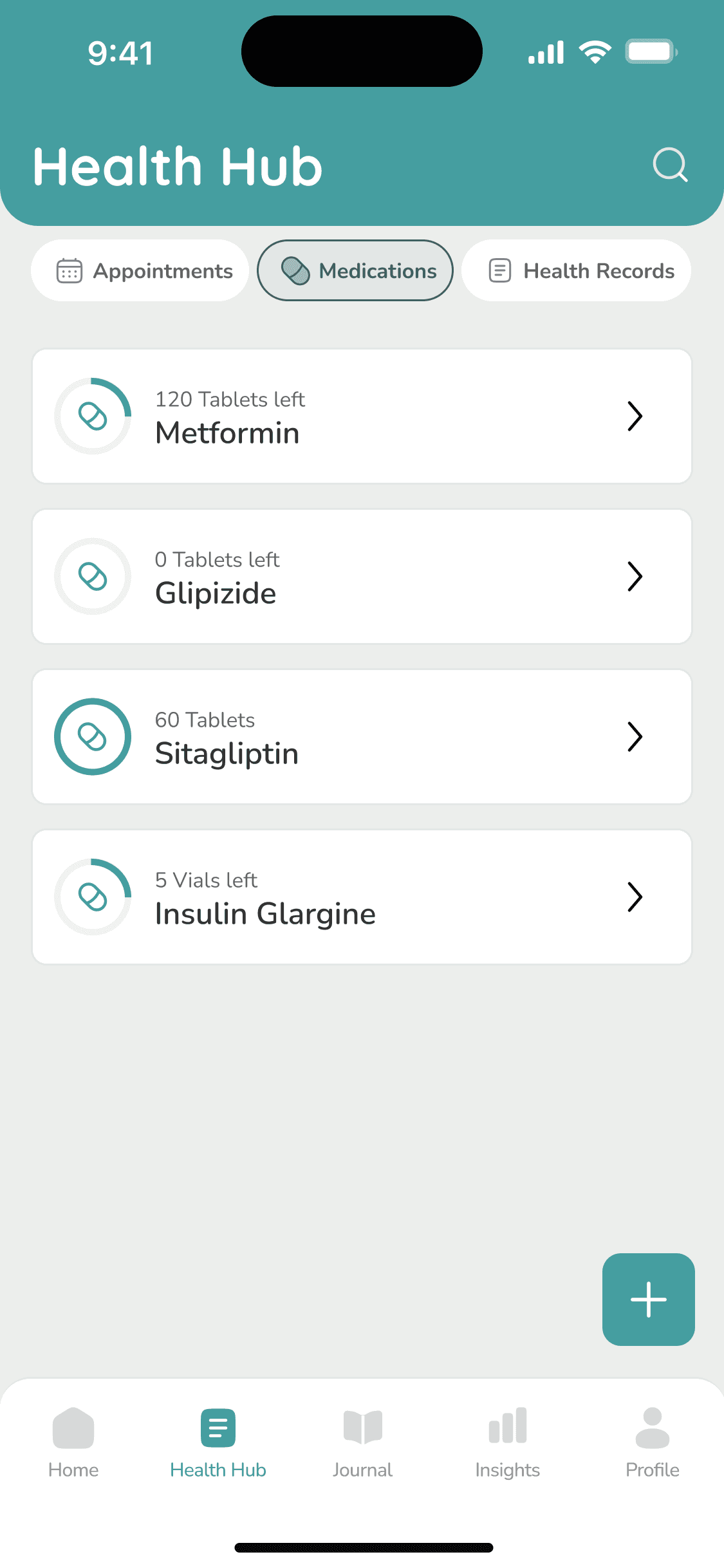Switch to the Health Records tab
Image resolution: width=724 pixels, height=1568 pixels.
[x=576, y=271]
